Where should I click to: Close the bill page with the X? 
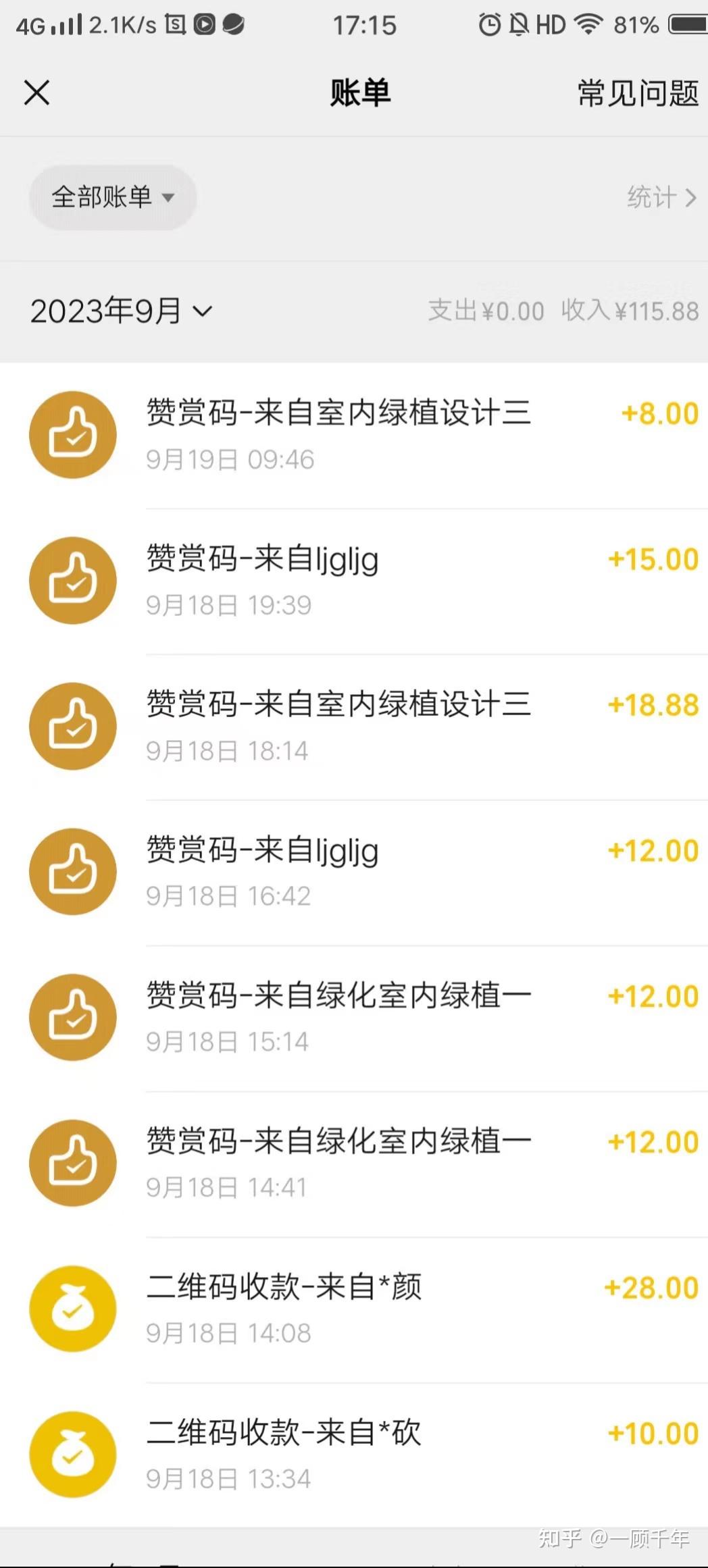pos(36,93)
